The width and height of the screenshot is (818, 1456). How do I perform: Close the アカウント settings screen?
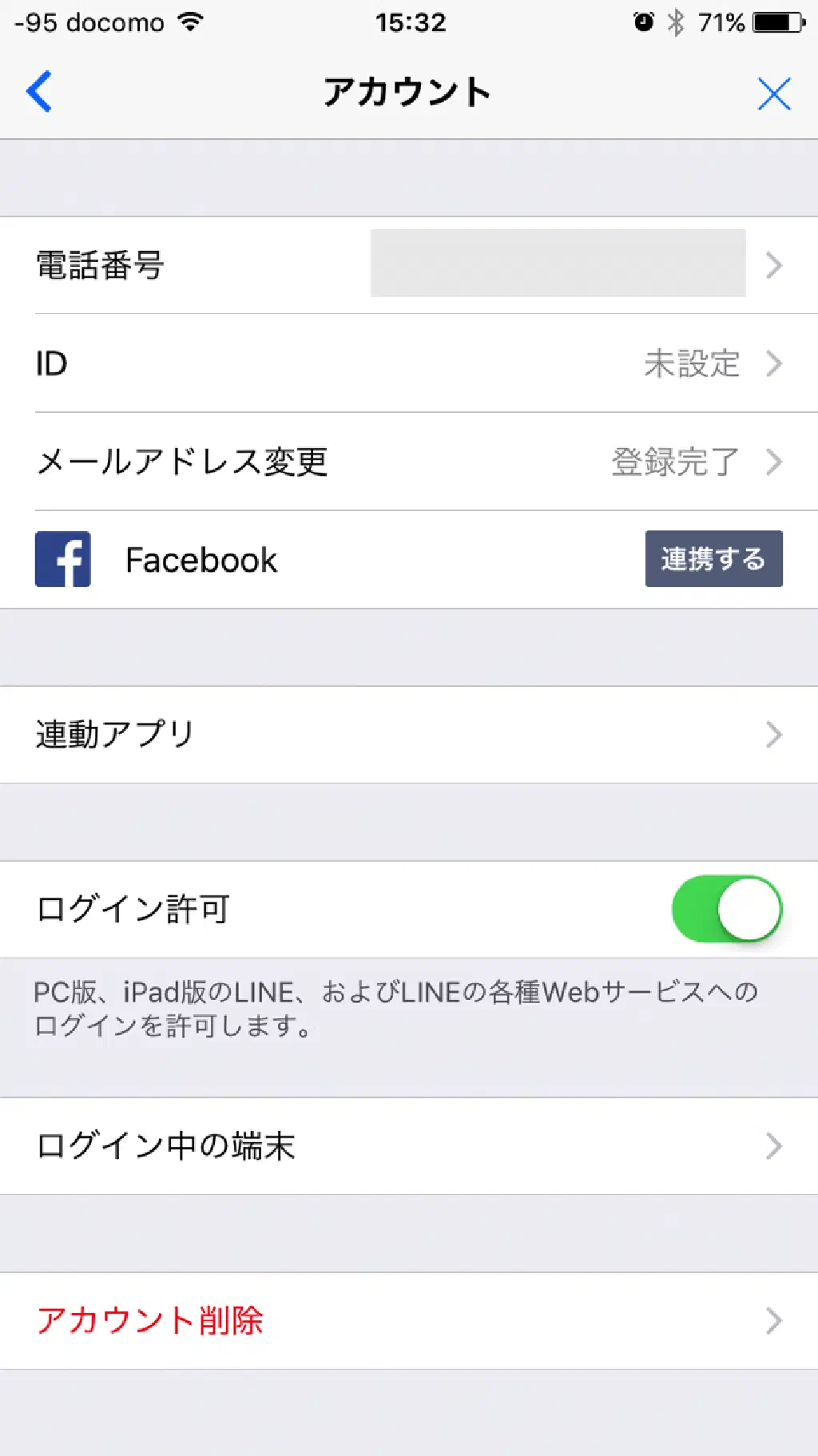coord(773,93)
